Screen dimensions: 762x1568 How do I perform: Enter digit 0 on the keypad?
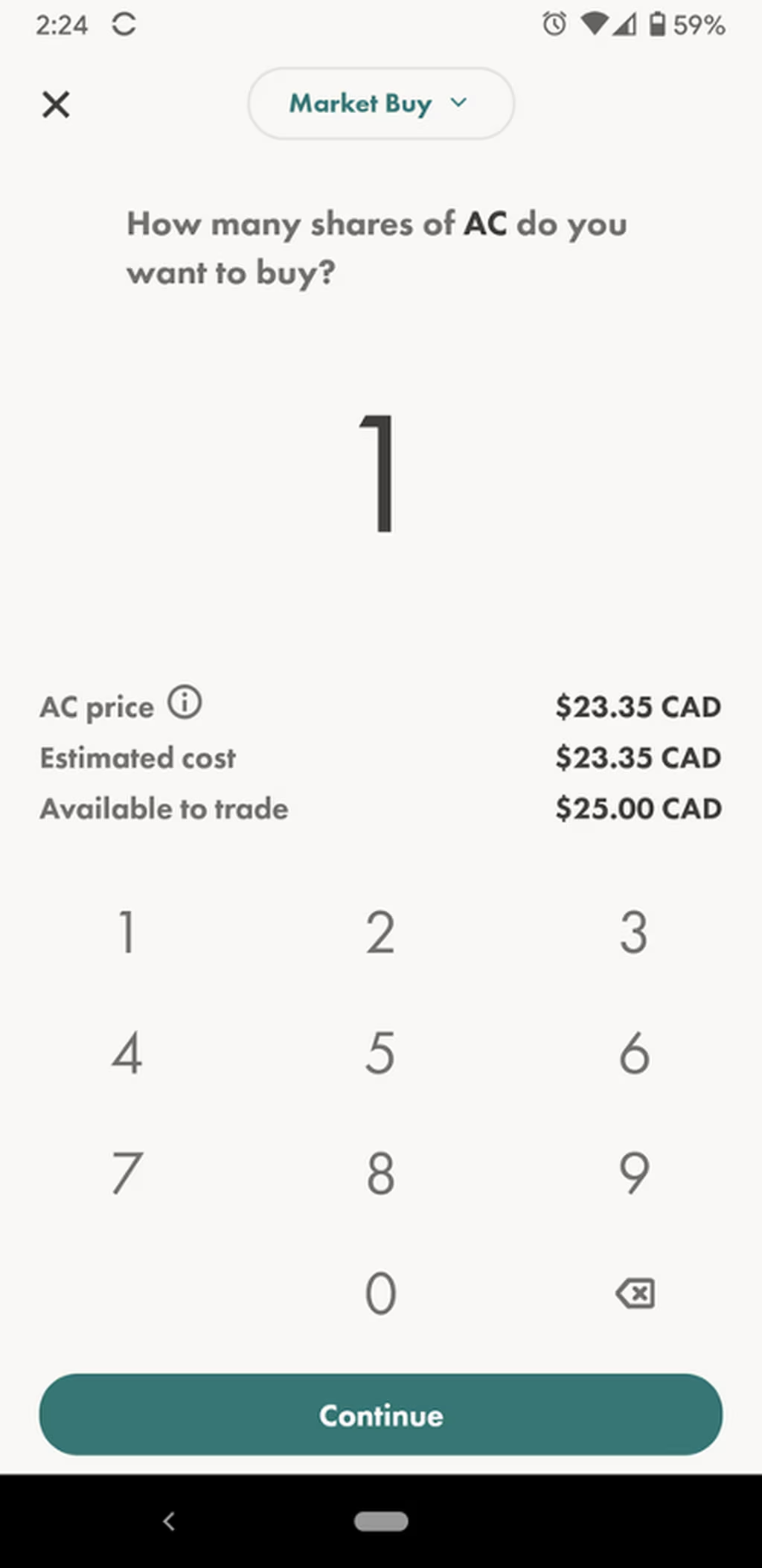[380, 1293]
